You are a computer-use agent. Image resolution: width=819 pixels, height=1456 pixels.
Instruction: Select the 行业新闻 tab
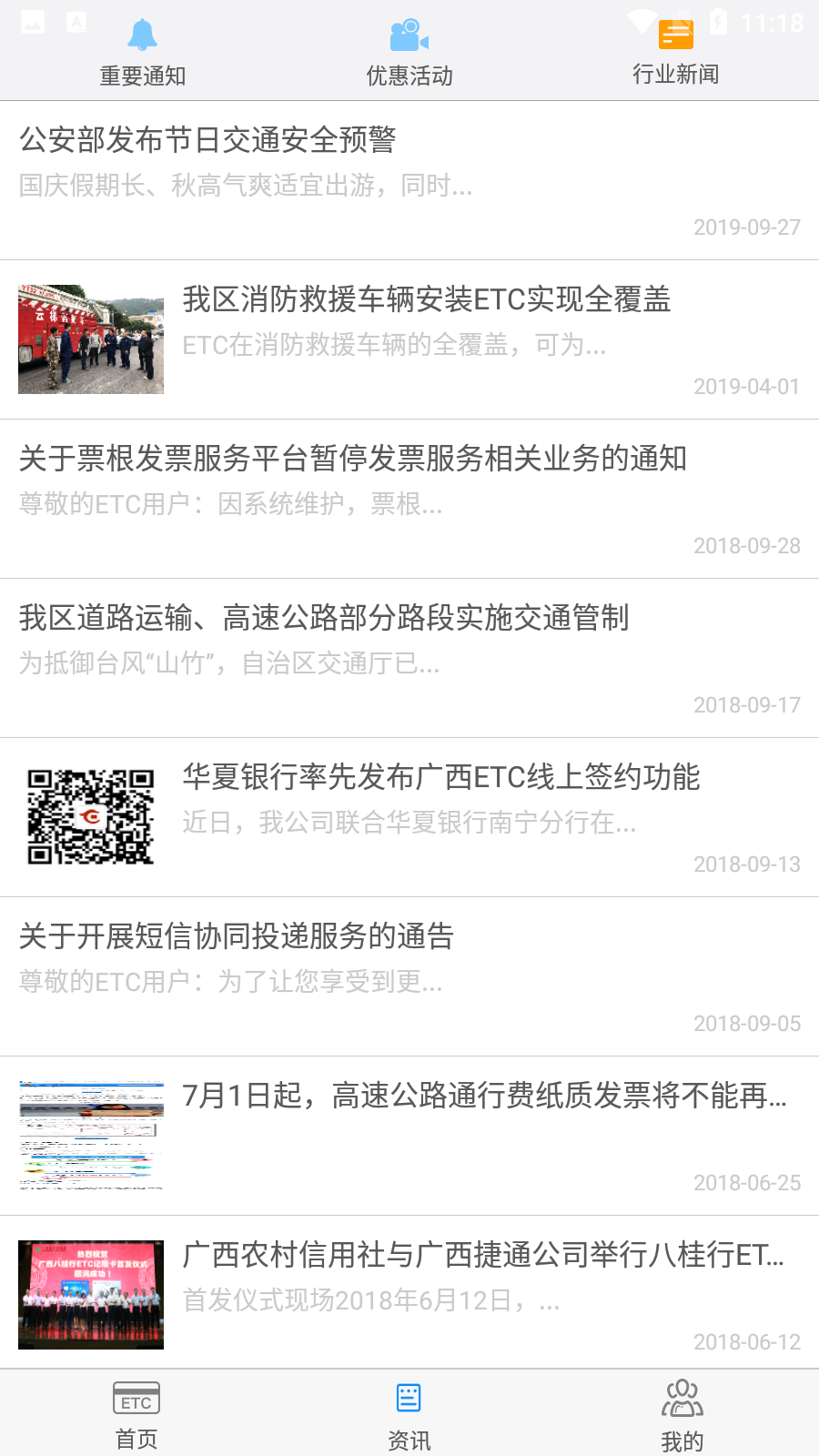pyautogui.click(x=675, y=53)
